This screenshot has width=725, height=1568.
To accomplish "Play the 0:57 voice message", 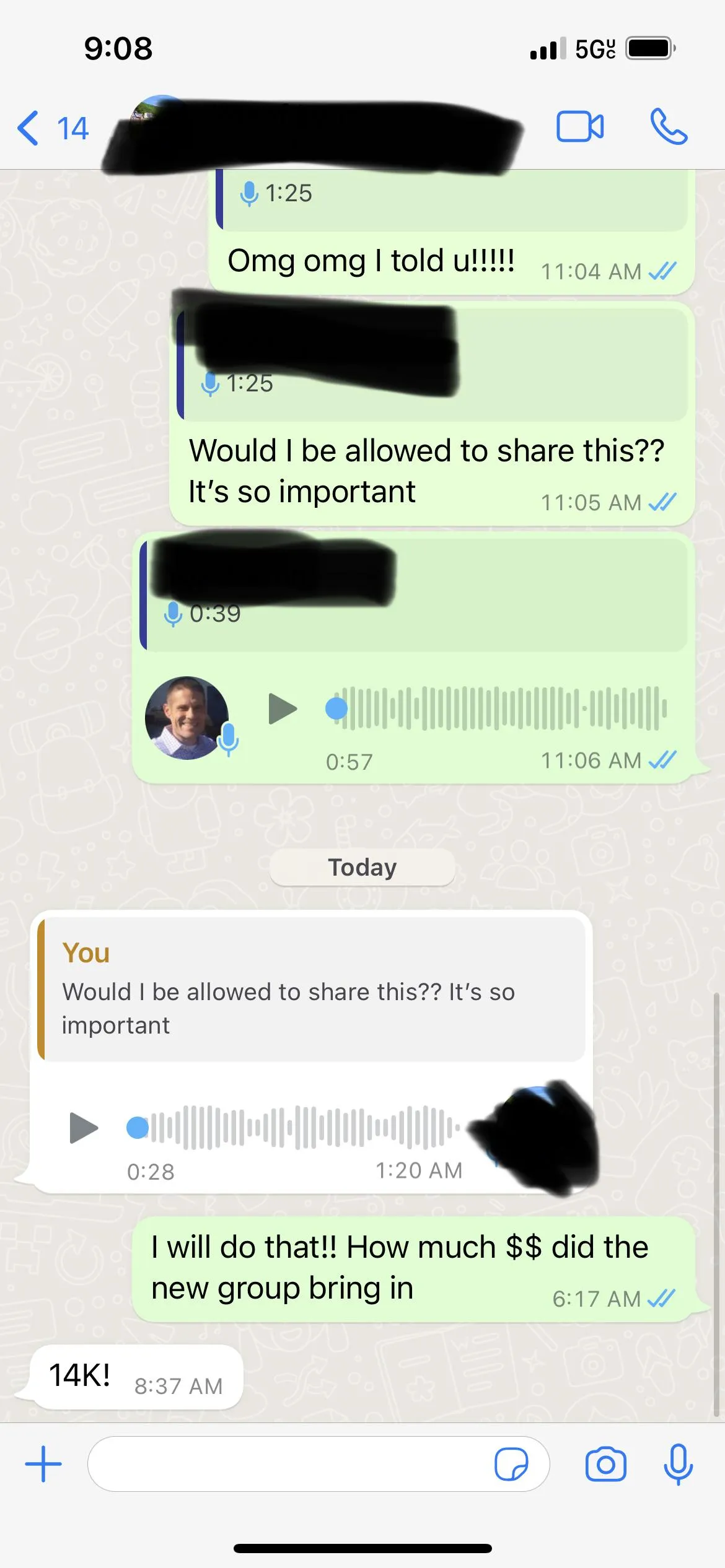I will (283, 708).
